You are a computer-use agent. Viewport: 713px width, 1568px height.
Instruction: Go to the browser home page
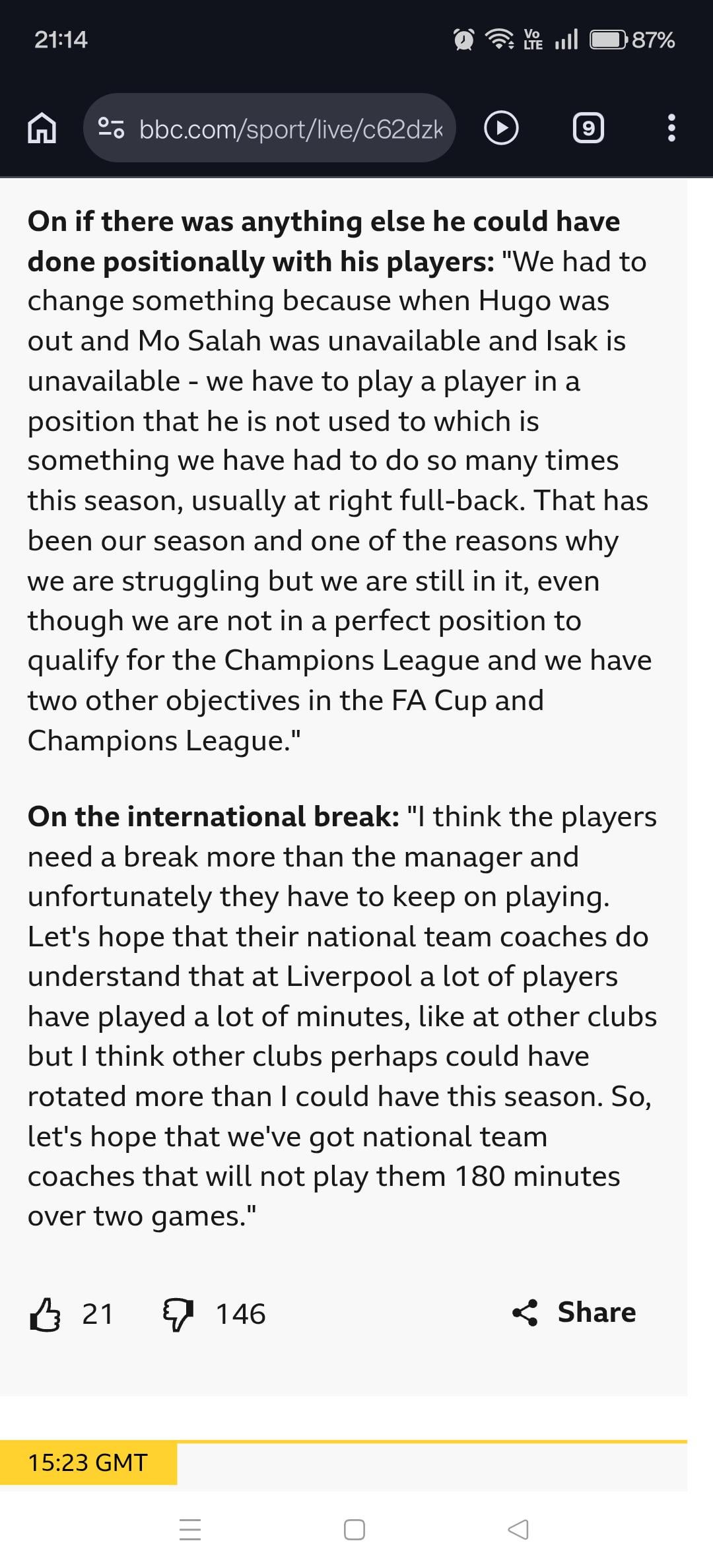coord(42,128)
